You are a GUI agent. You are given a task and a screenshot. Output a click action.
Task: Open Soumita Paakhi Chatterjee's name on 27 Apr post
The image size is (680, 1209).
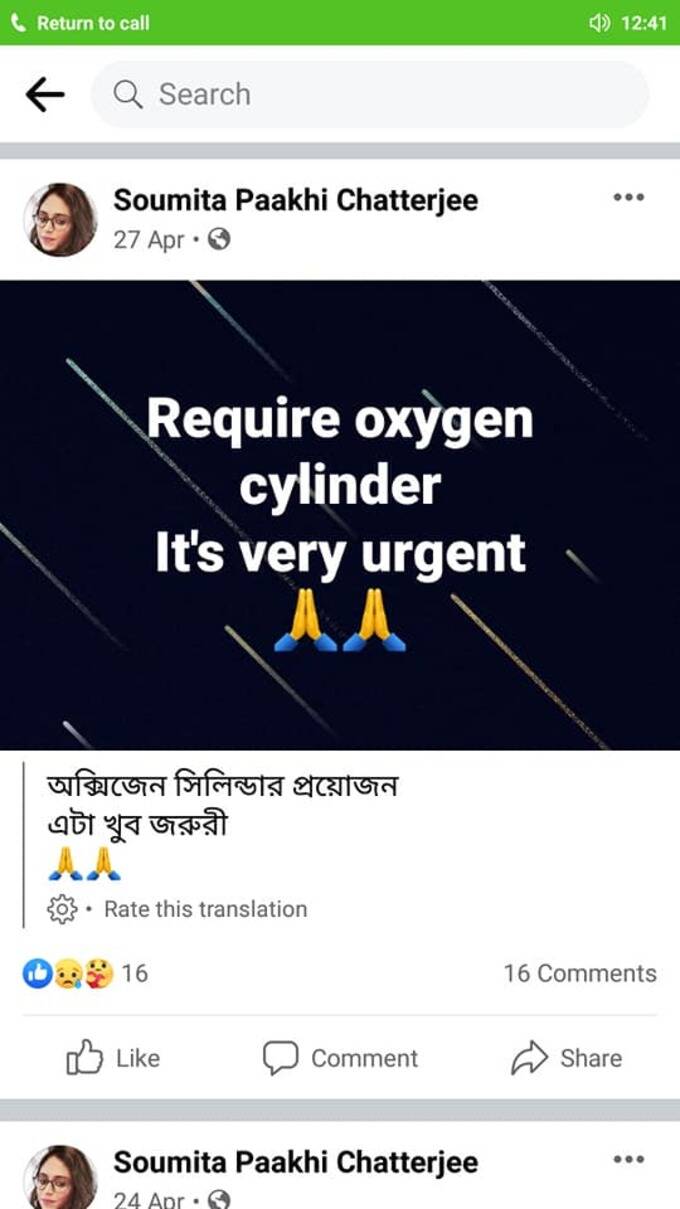coord(295,200)
